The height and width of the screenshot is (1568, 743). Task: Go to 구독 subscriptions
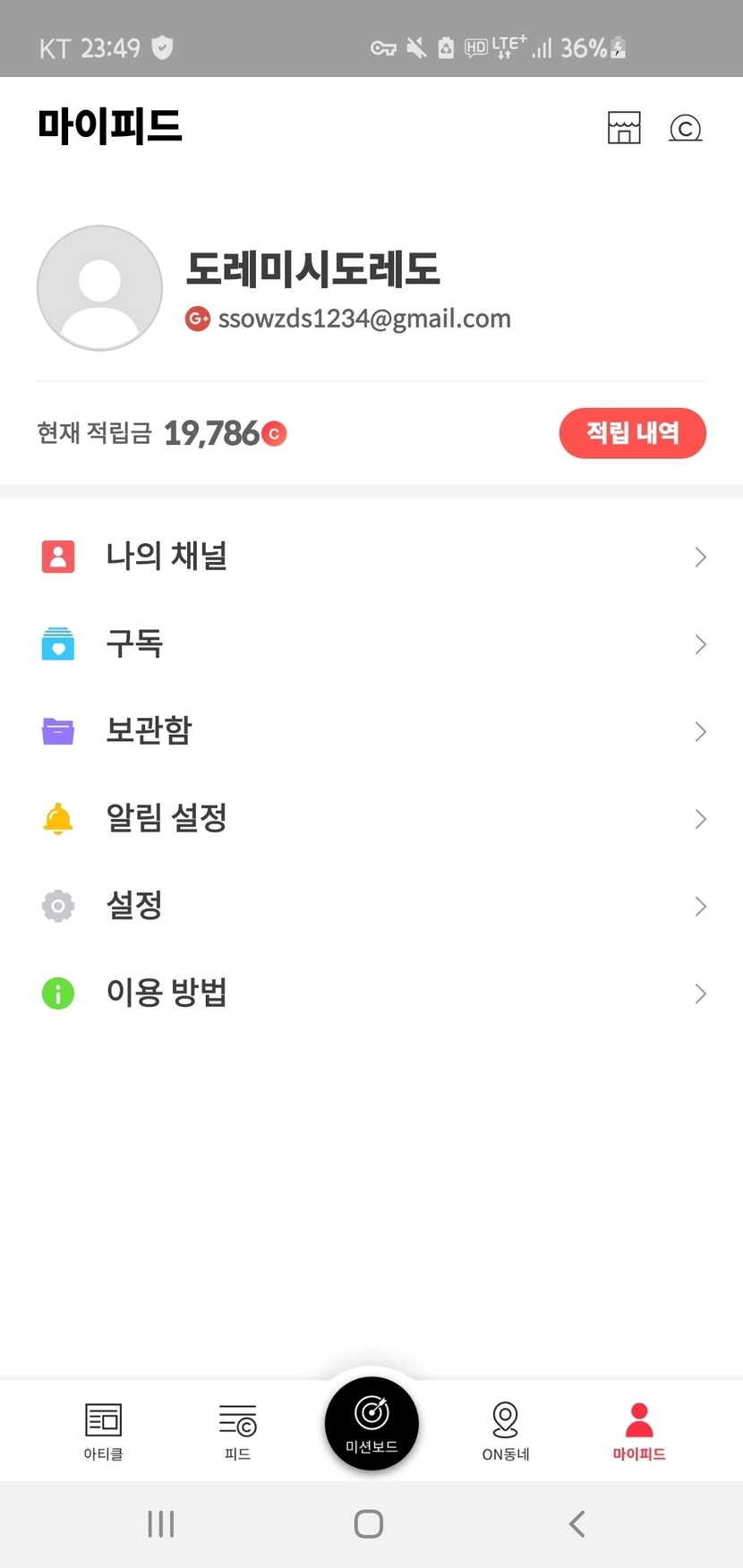pos(371,644)
